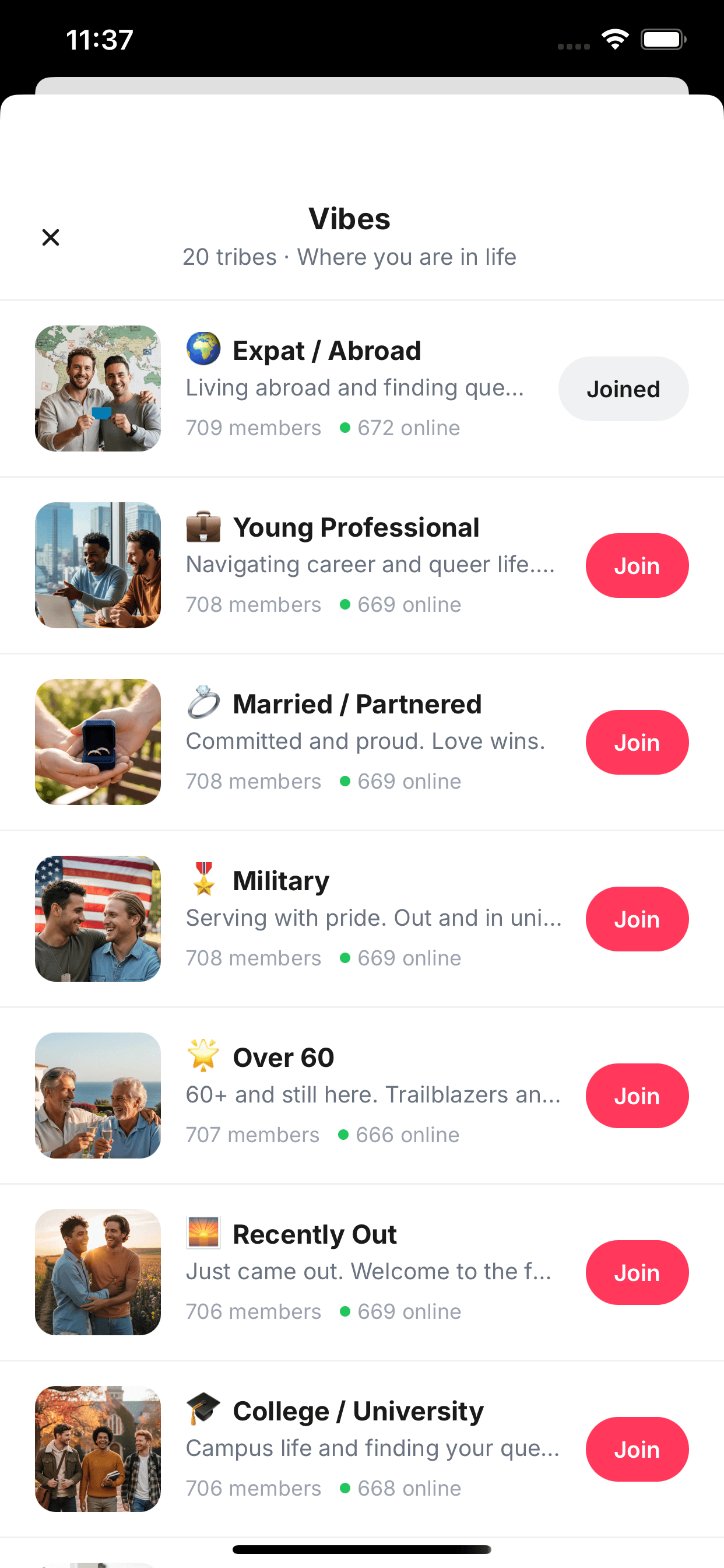Viewport: 724px width, 1568px height.
Task: Click the medal icon beside Military
Action: 203,880
